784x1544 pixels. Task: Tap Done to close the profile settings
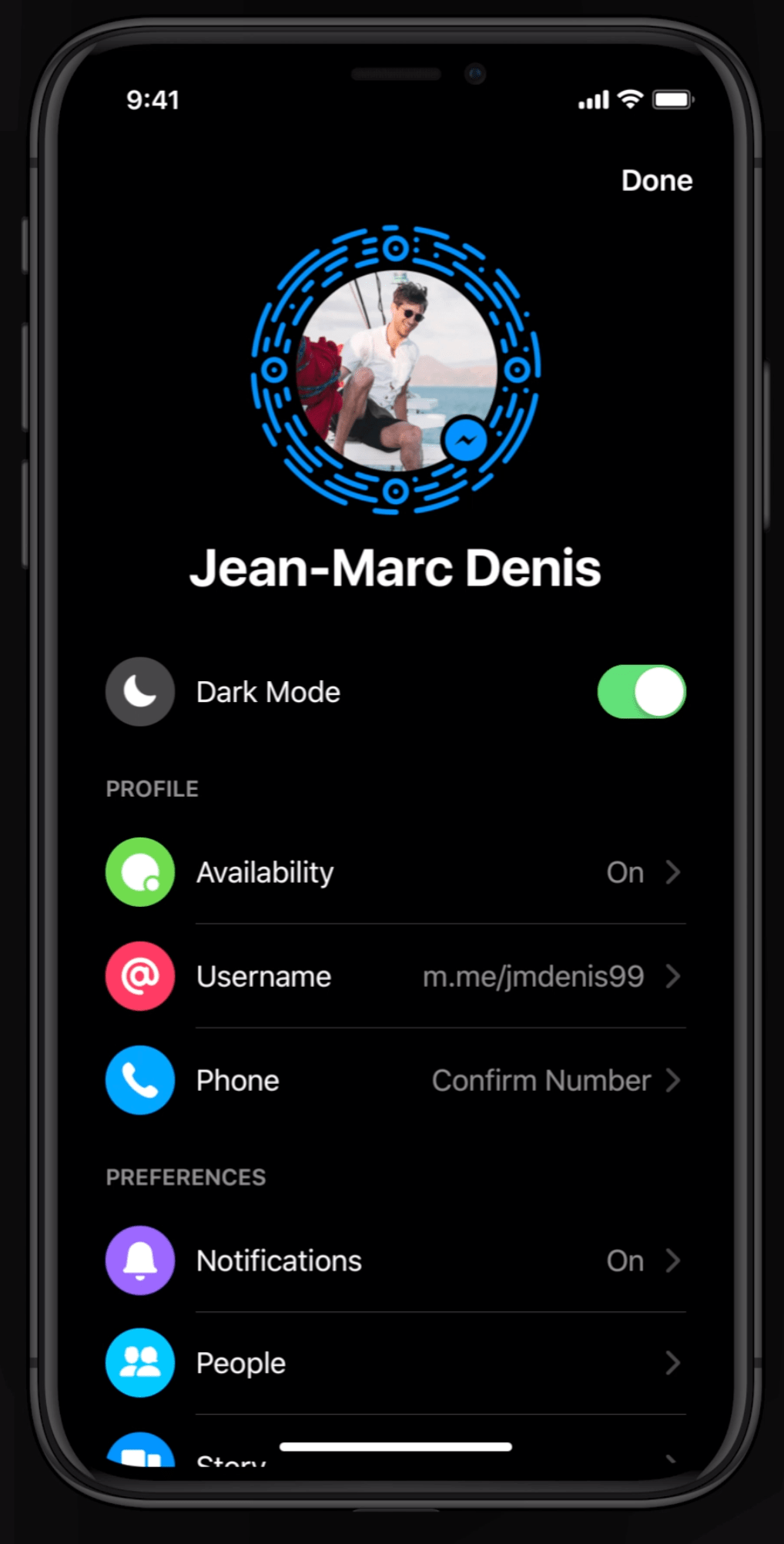click(x=657, y=180)
